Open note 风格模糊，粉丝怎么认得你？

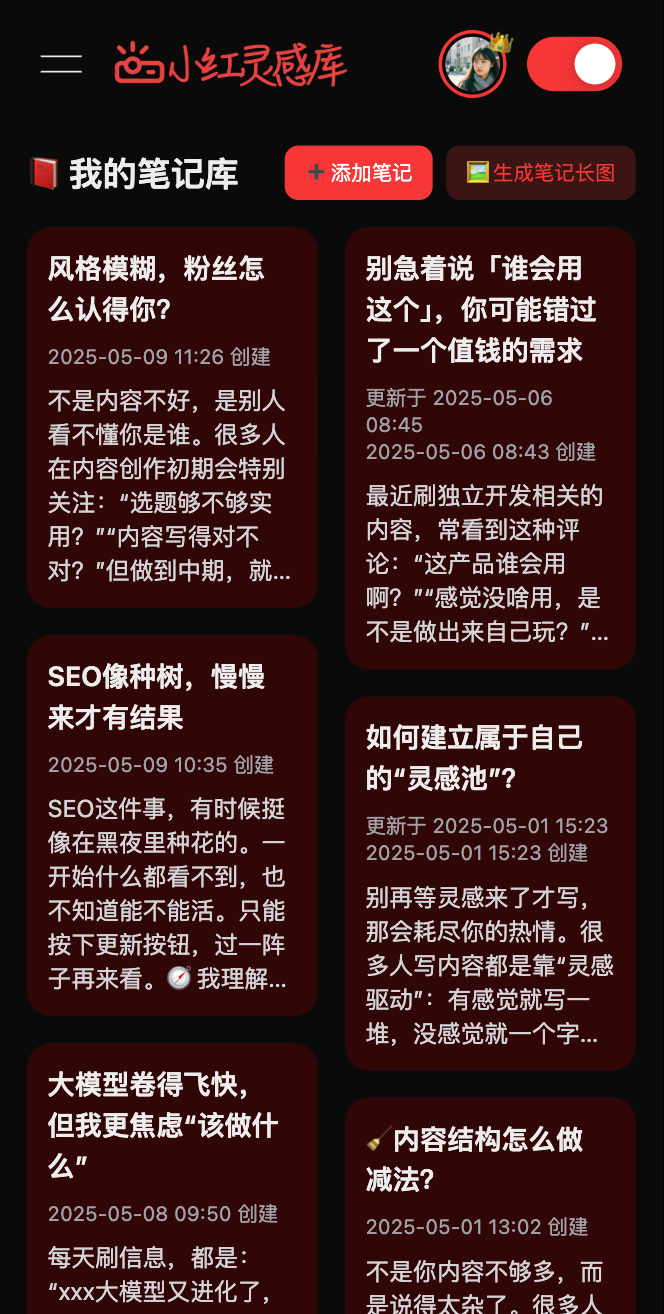tap(172, 417)
